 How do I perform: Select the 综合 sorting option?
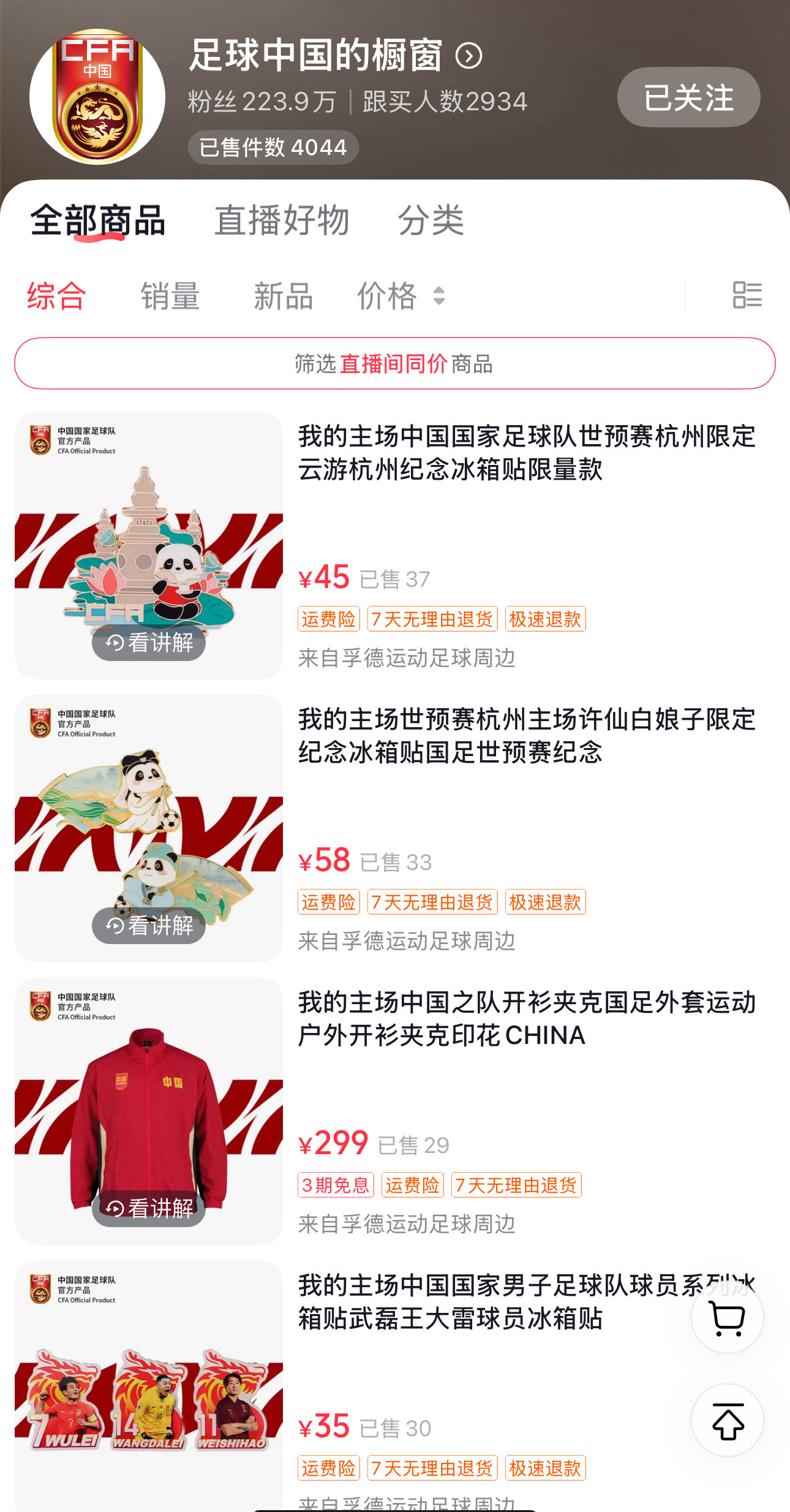point(56,297)
